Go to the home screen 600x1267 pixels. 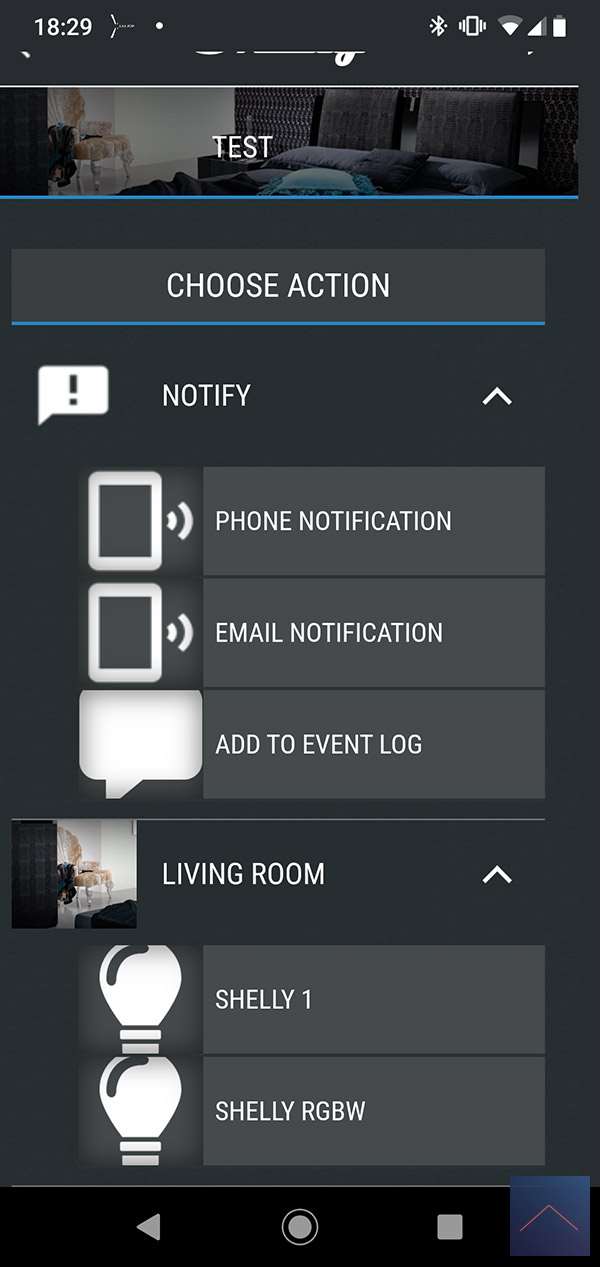[x=300, y=1226]
